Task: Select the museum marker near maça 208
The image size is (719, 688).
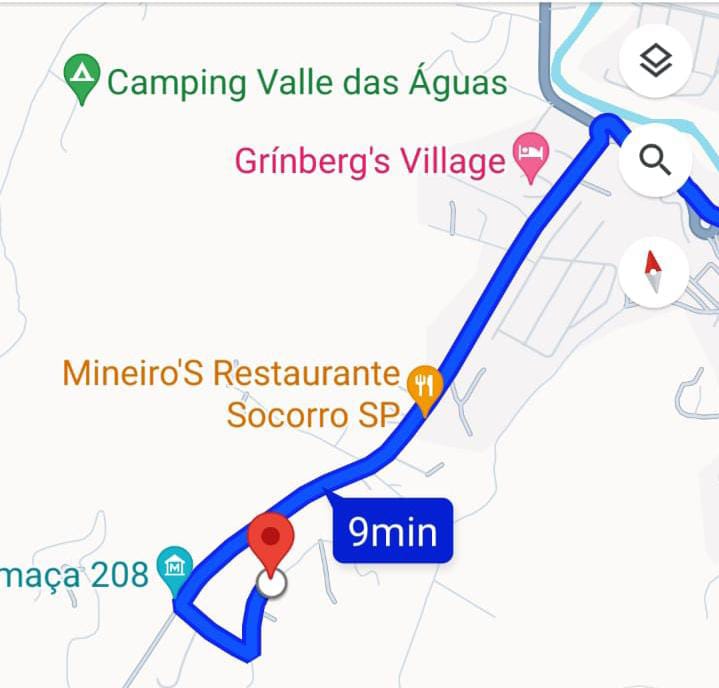Action: [x=175, y=567]
